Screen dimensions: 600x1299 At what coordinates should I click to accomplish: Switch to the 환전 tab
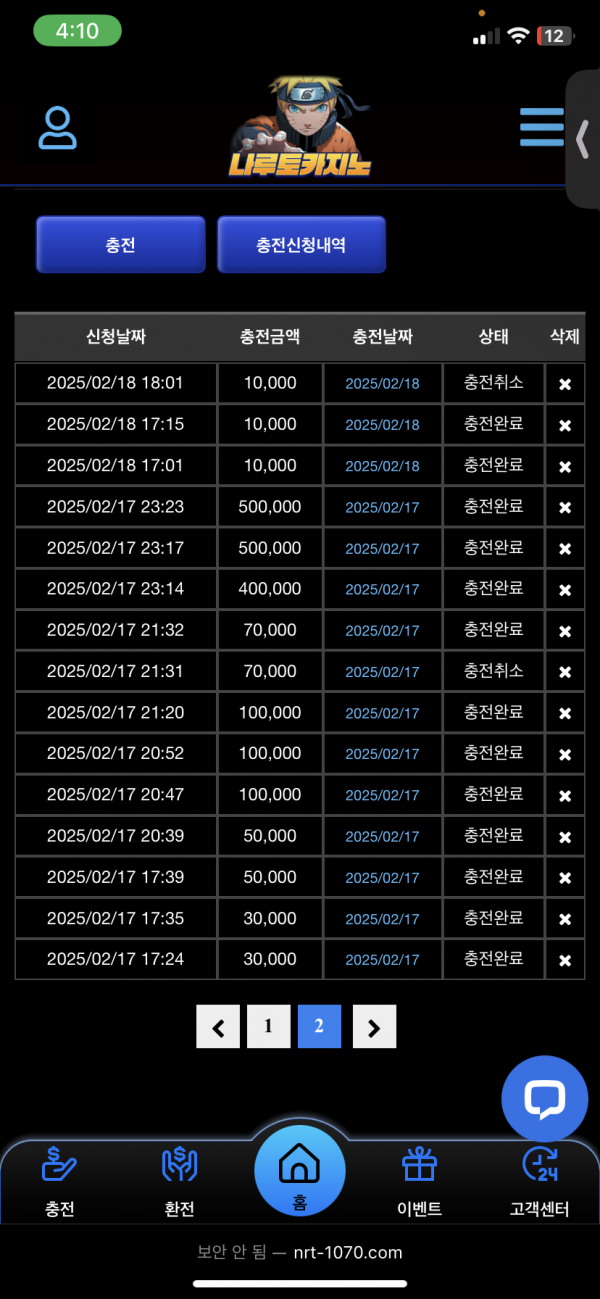point(179,1182)
